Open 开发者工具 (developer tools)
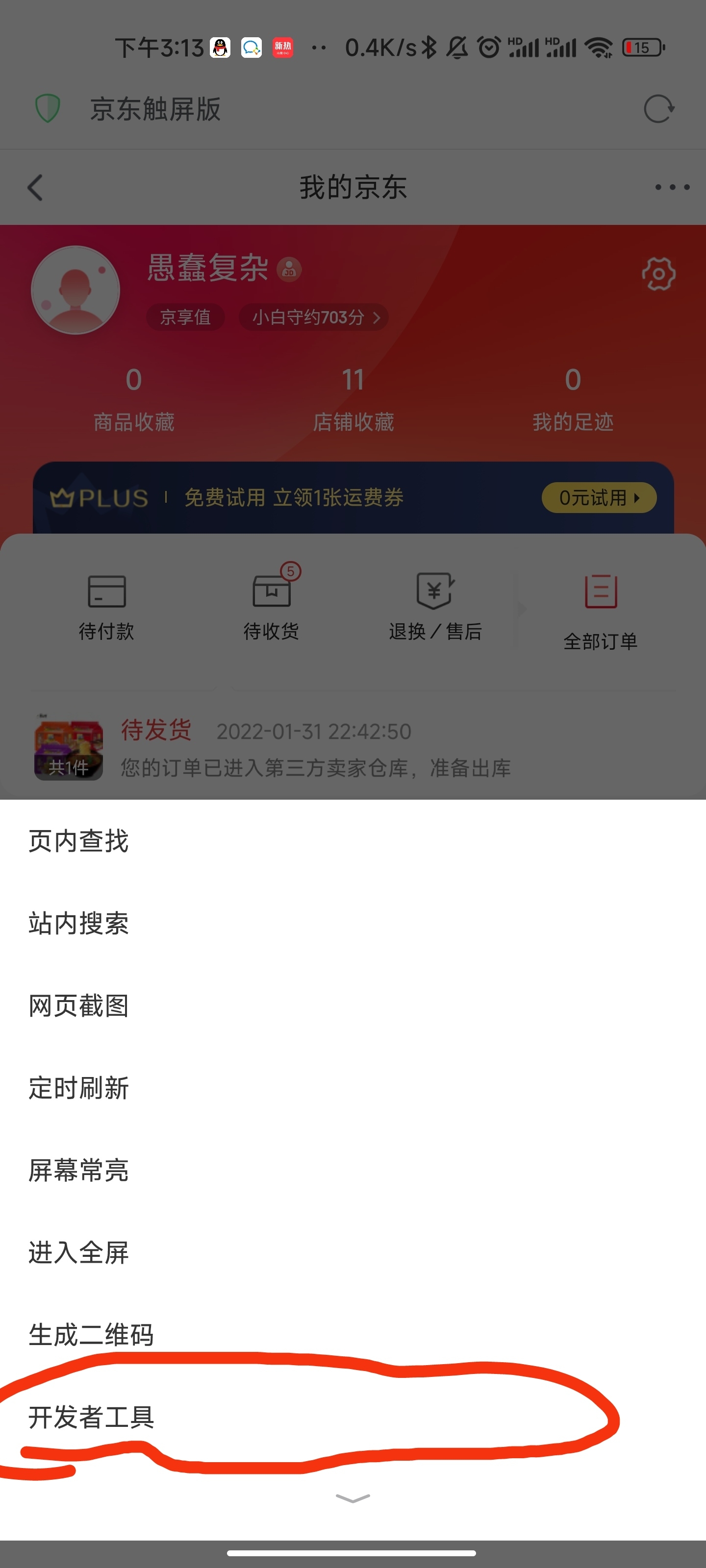 coord(91,1417)
